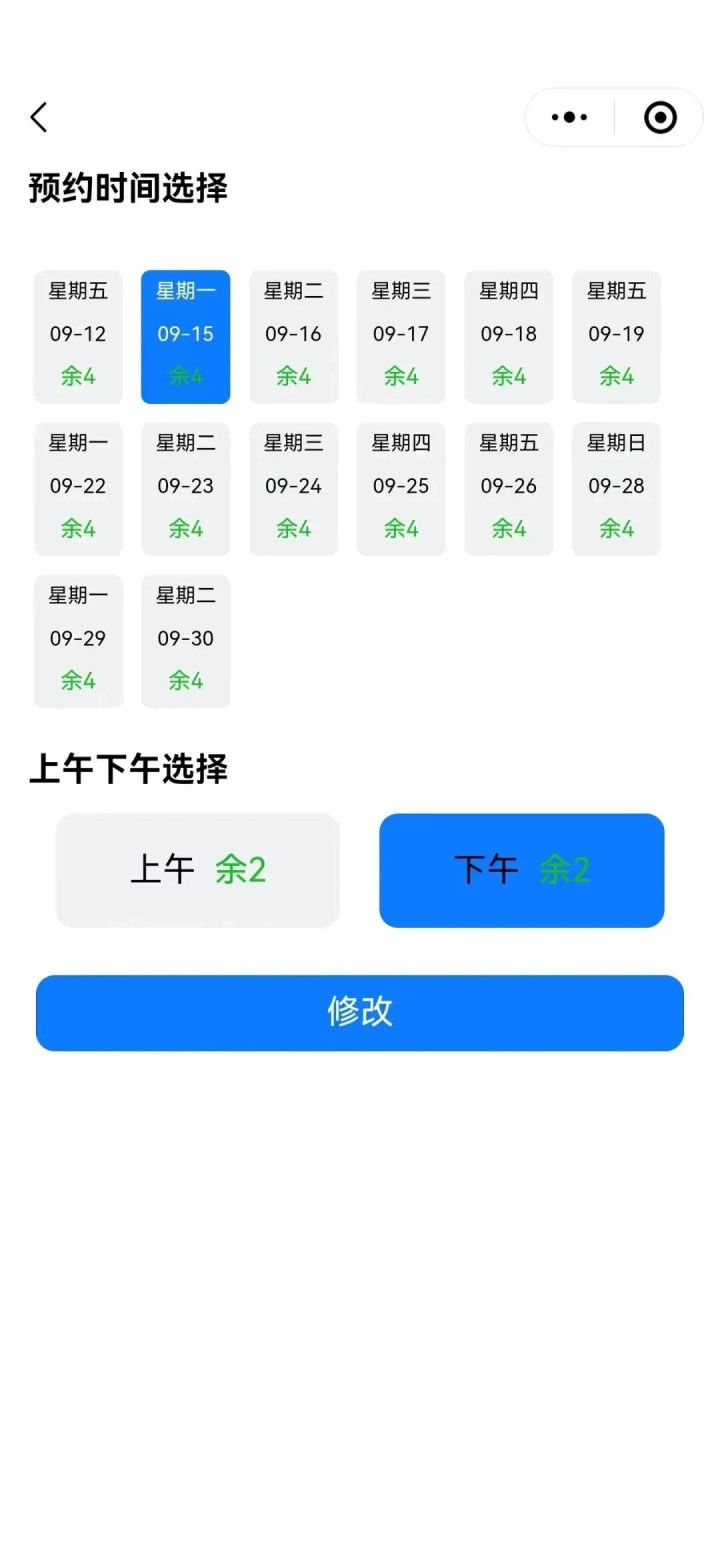Screen dimensions: 720x1554
Task: Pick 星期二 09-23 as the date
Action: point(186,488)
